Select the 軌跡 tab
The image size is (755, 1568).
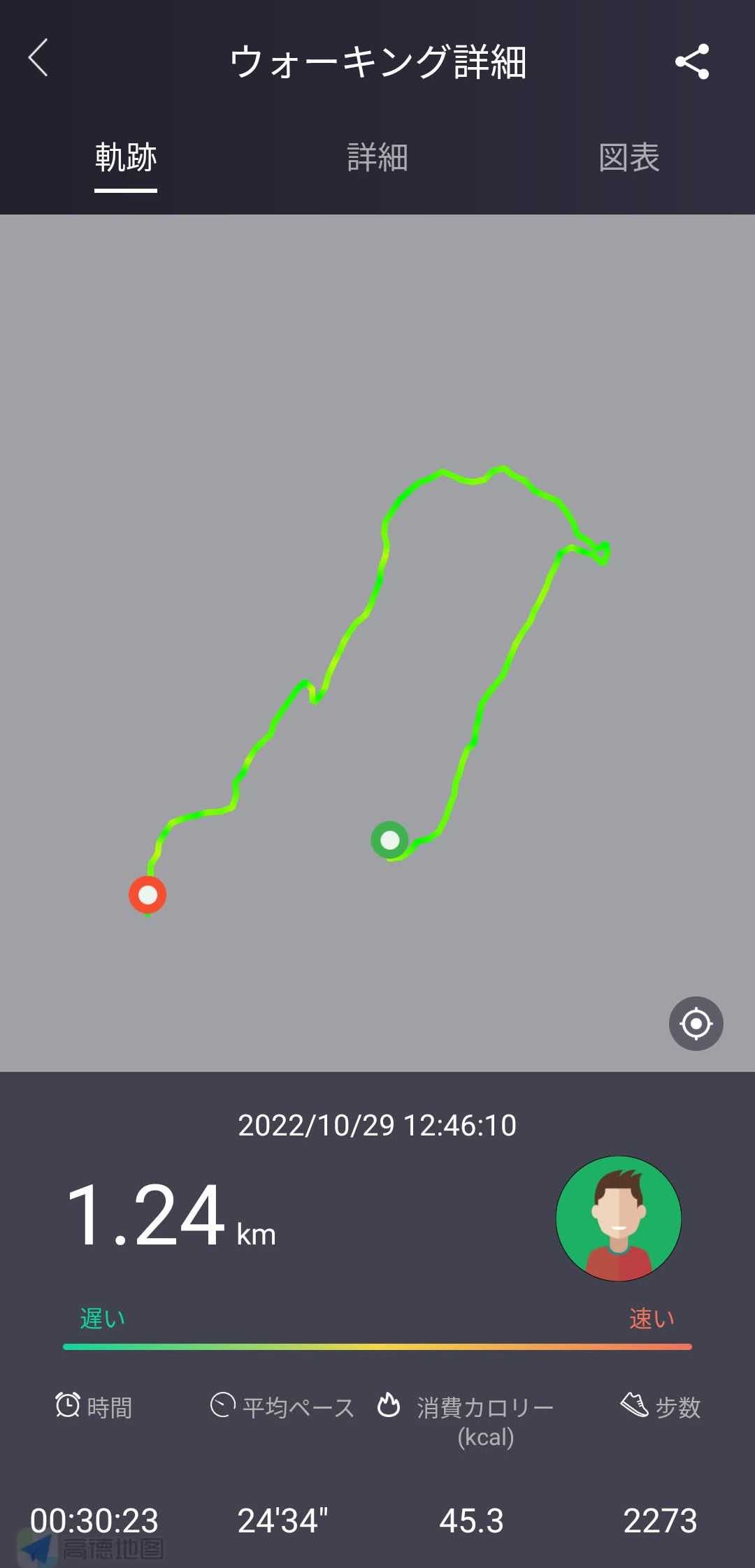126,158
